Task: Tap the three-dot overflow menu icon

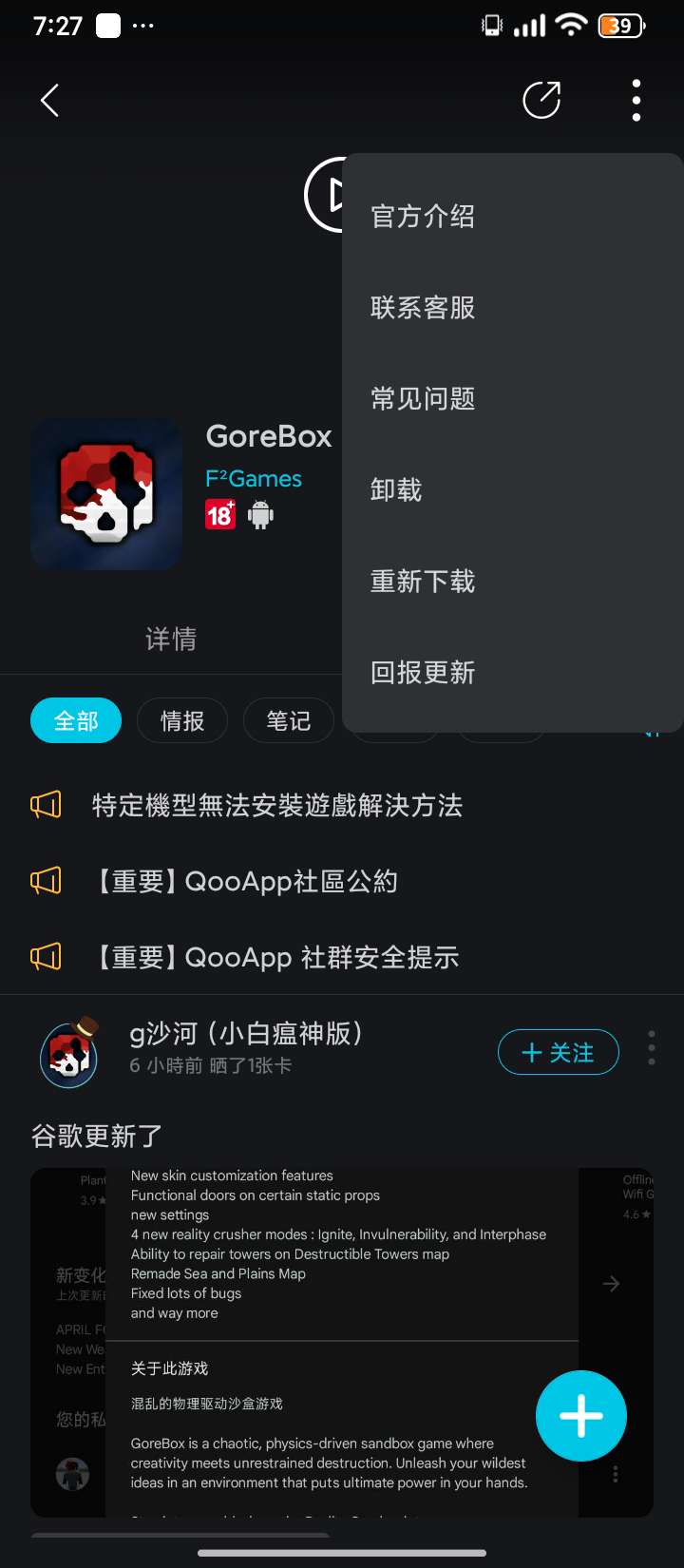Action: [636, 100]
